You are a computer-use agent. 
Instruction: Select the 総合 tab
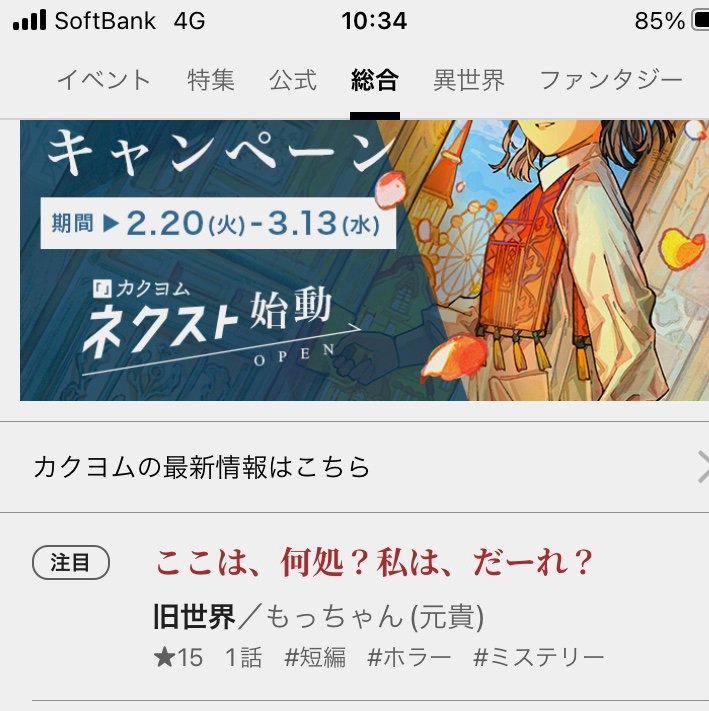tap(375, 81)
